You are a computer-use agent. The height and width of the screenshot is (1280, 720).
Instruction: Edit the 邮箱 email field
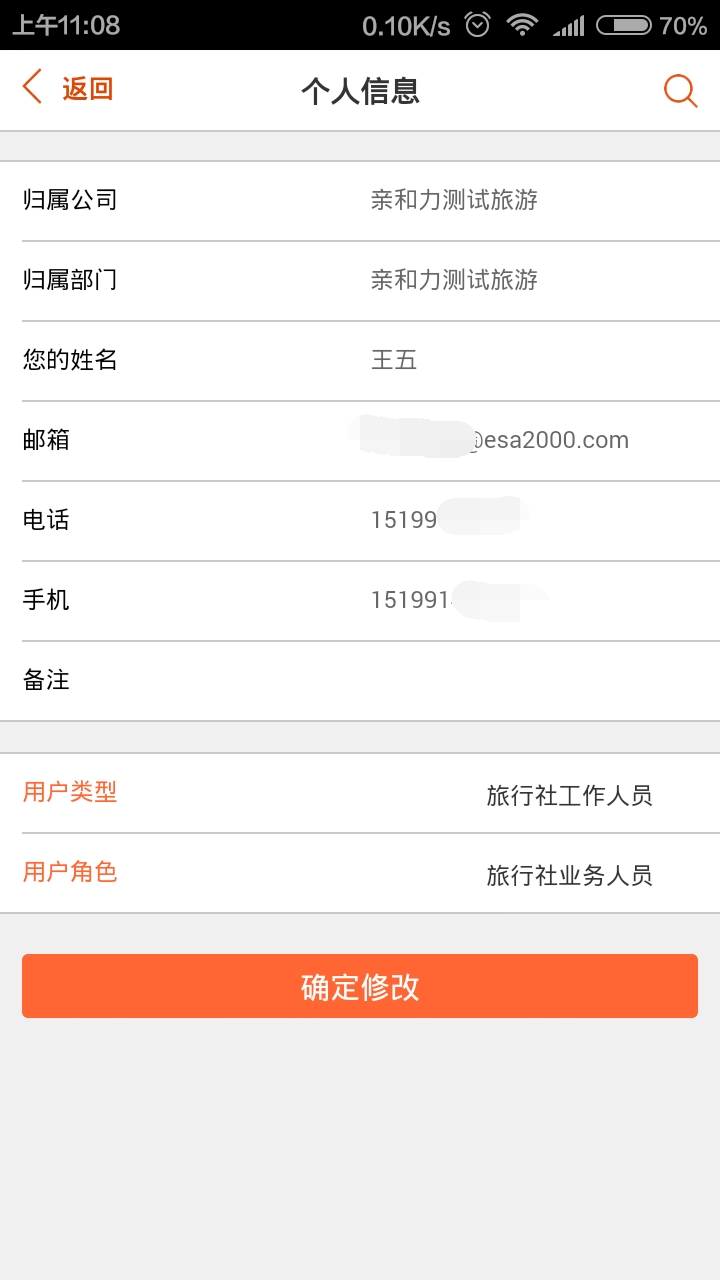pos(500,440)
